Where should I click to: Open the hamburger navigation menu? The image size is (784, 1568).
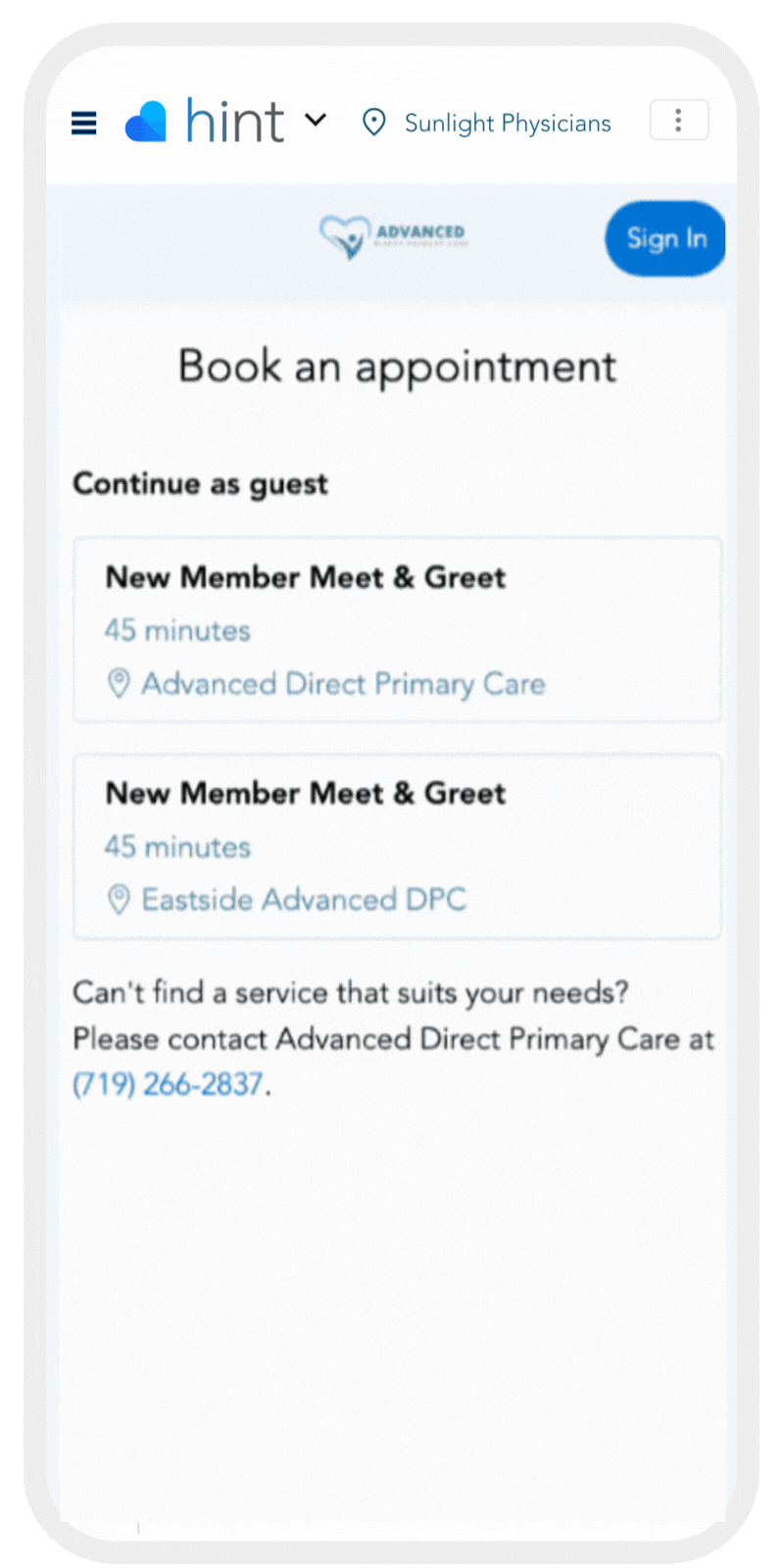[83, 122]
